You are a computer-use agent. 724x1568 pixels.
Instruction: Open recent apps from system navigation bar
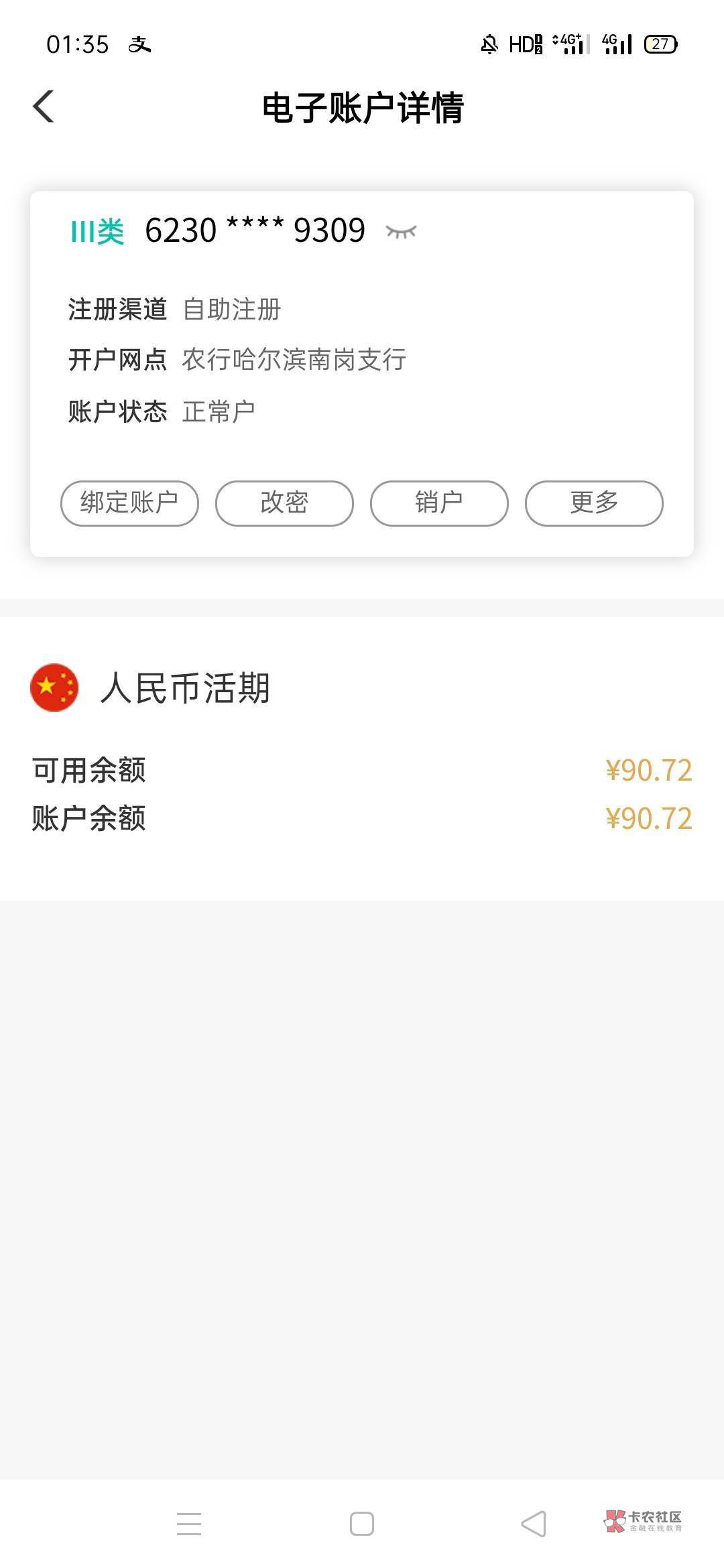(x=189, y=1524)
